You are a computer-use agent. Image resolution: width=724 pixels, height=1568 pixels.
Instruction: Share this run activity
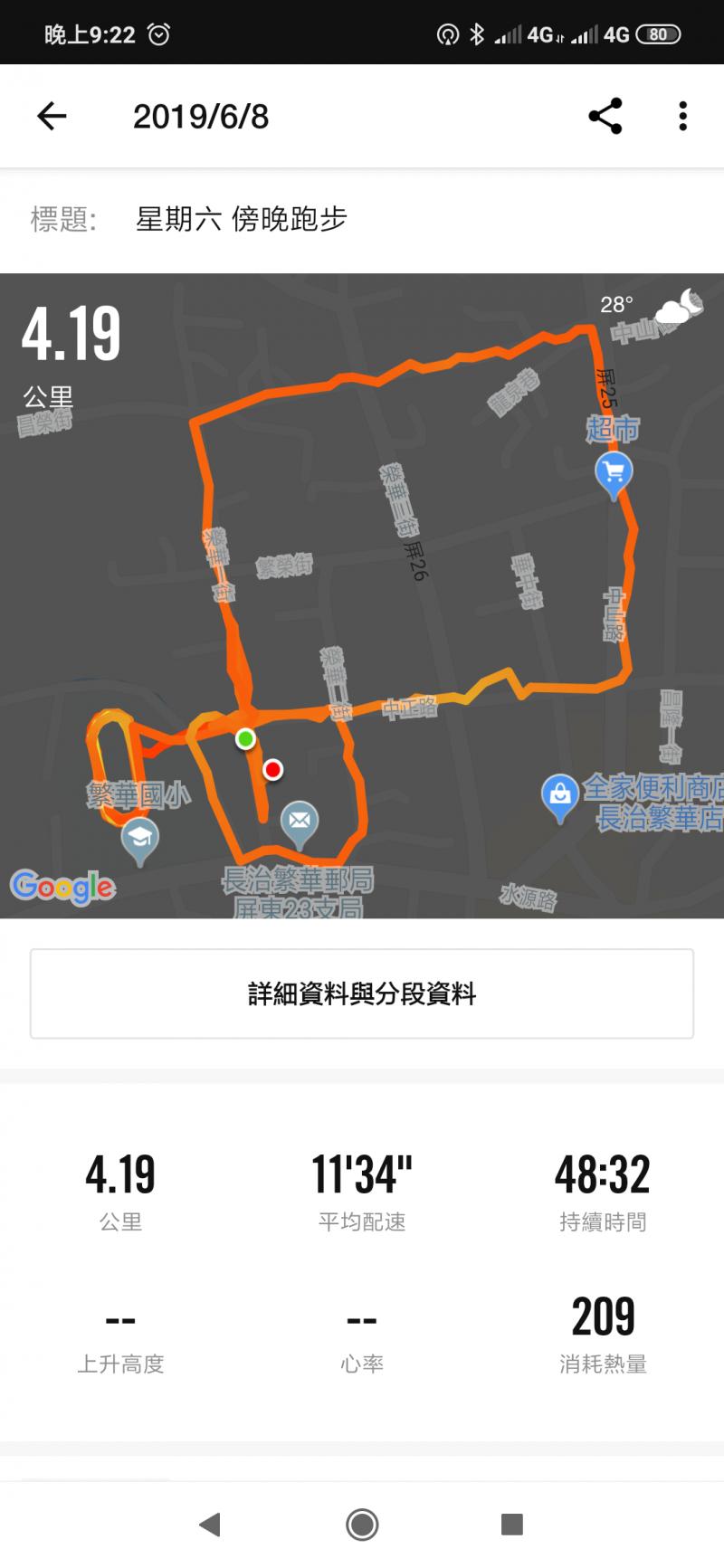pyautogui.click(x=605, y=117)
